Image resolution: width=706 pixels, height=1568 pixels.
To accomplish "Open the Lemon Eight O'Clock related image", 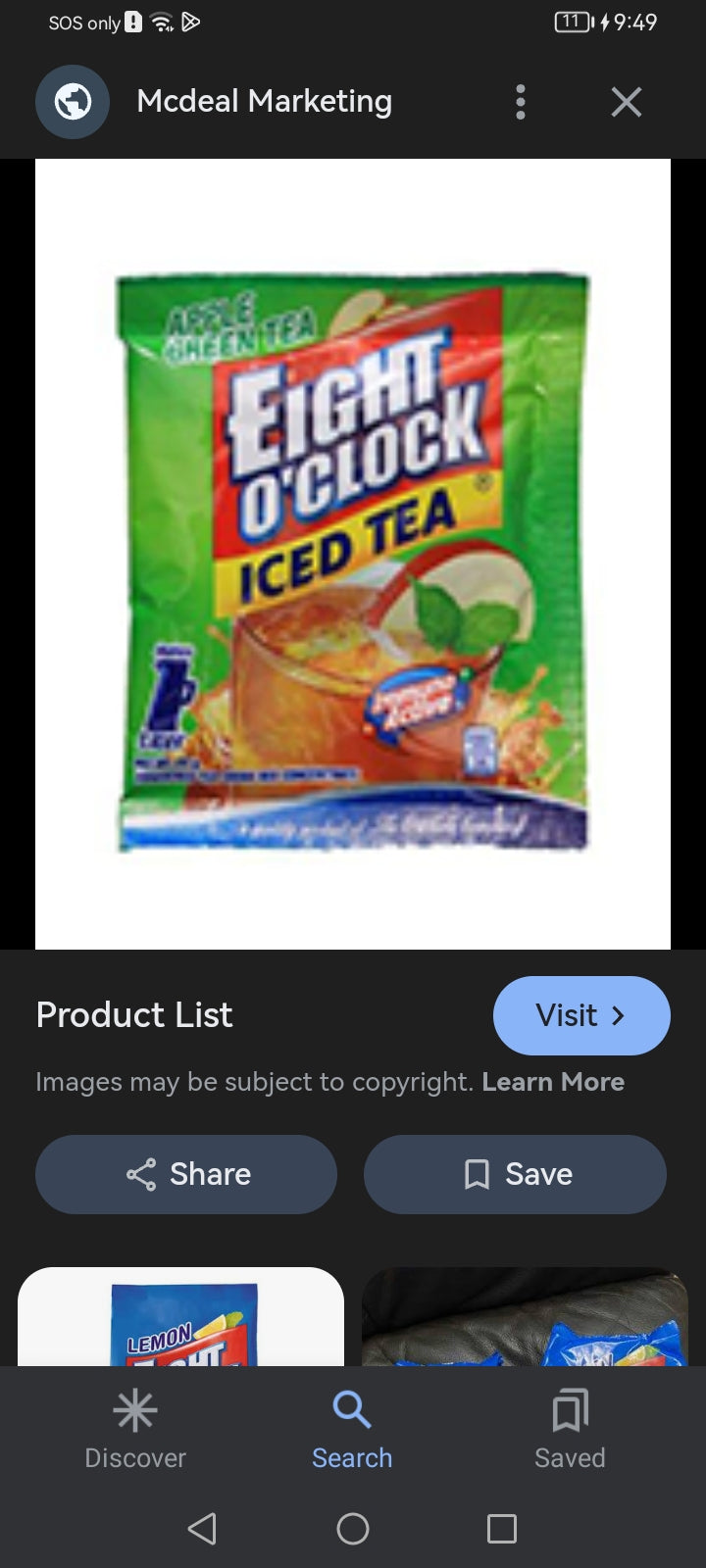I will pyautogui.click(x=181, y=1318).
